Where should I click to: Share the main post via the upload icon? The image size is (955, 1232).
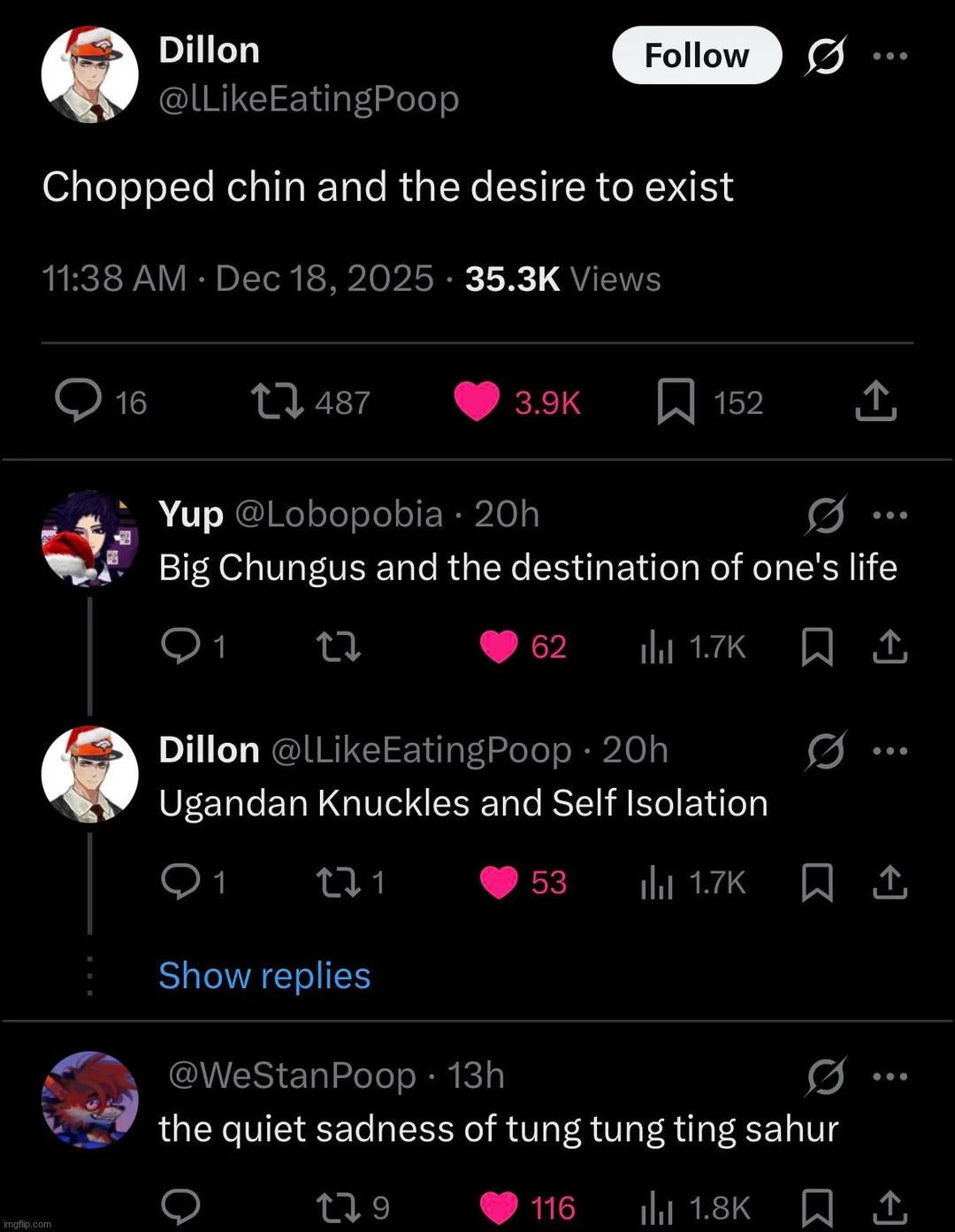(x=875, y=401)
